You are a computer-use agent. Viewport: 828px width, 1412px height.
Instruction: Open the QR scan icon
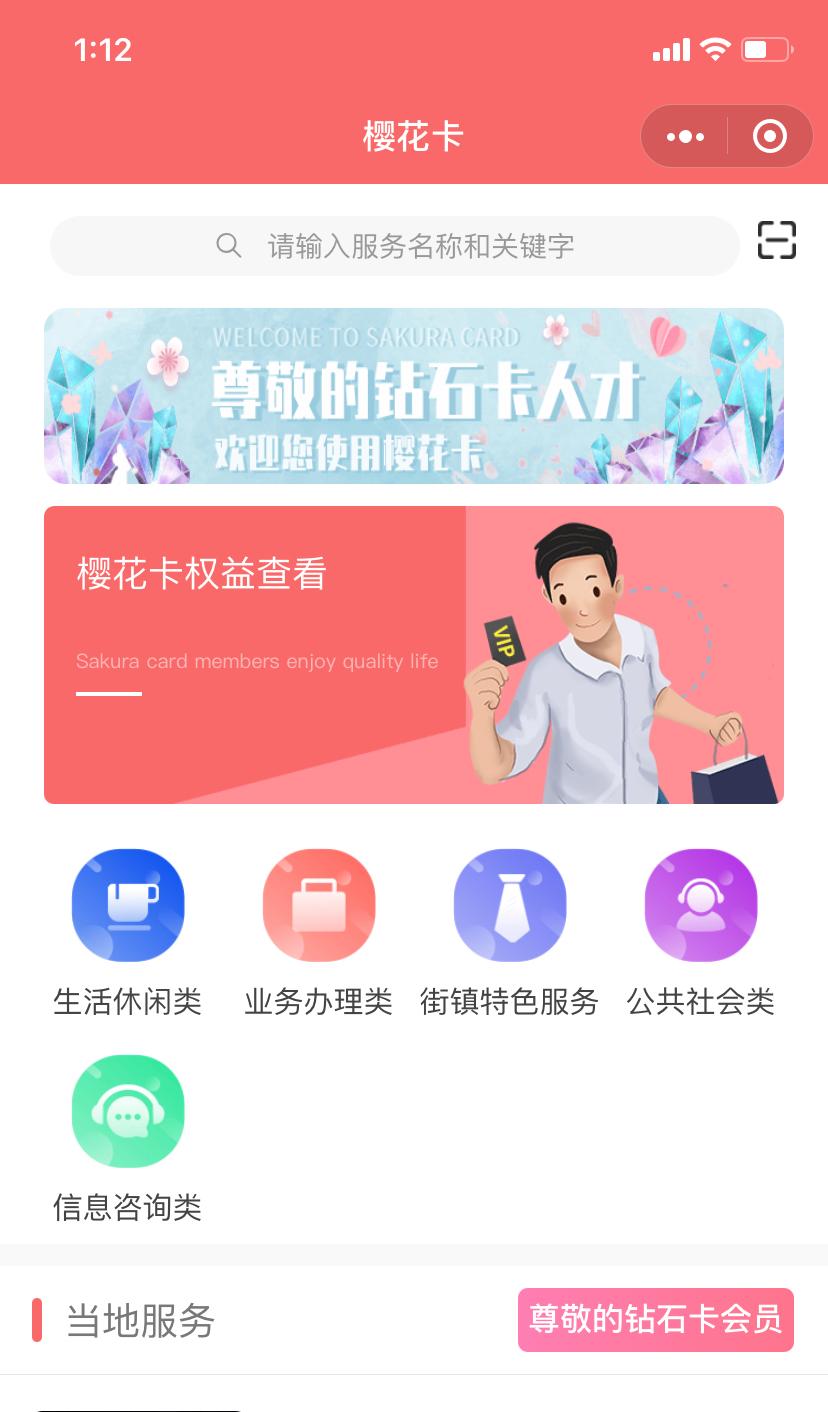[x=776, y=241]
